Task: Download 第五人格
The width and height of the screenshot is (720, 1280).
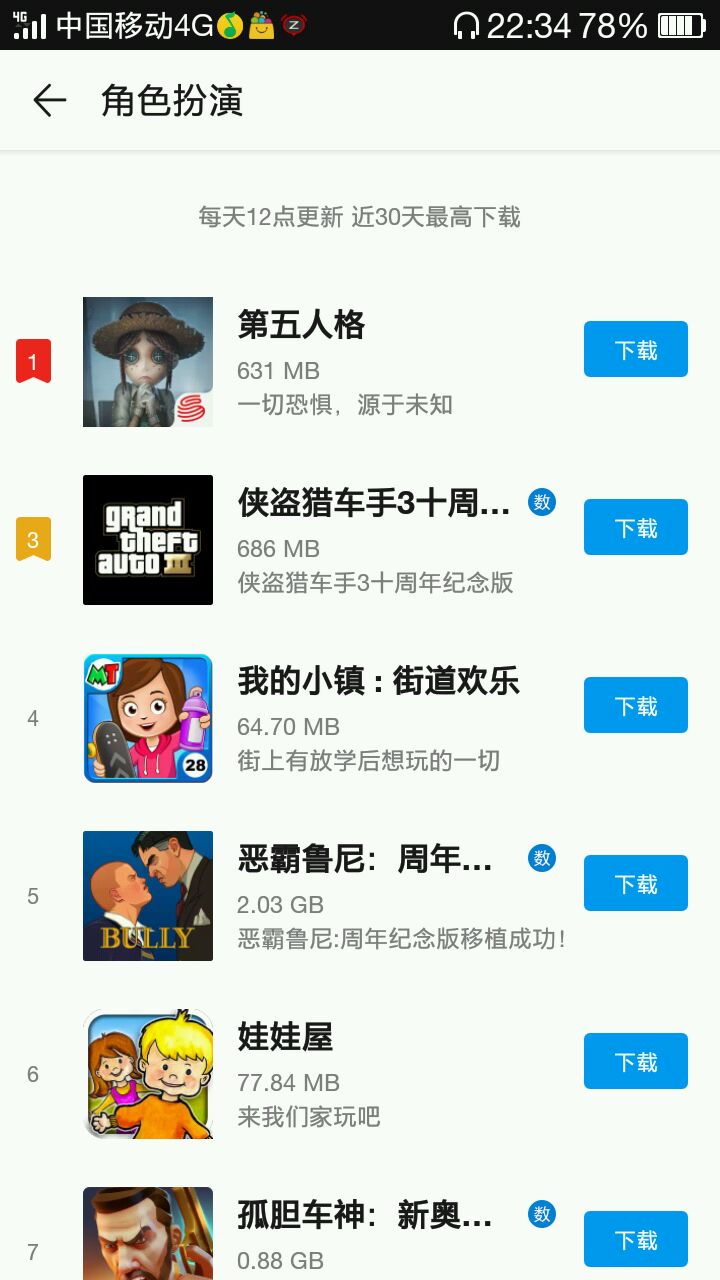Action: coord(635,350)
